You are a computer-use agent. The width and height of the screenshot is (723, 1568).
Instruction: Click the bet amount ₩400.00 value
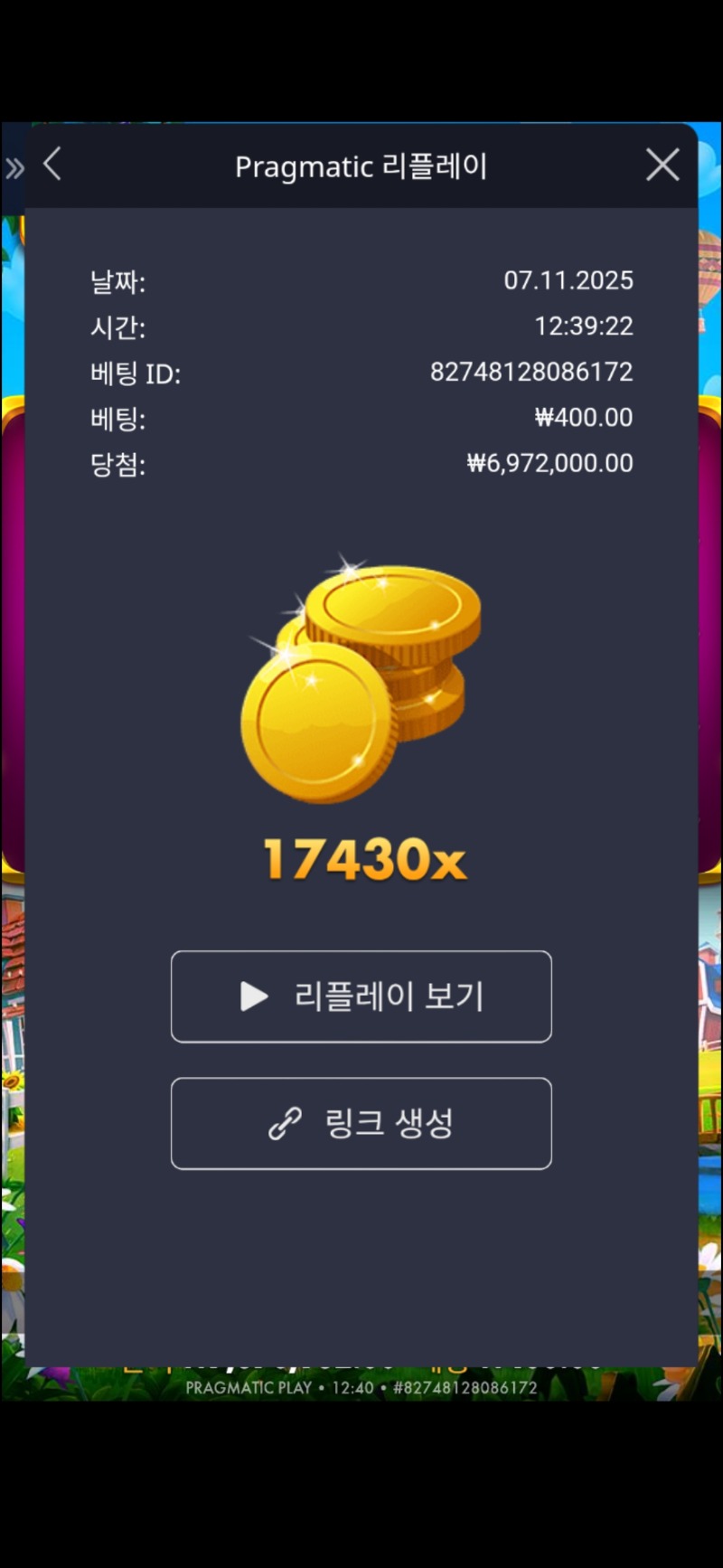(x=583, y=418)
